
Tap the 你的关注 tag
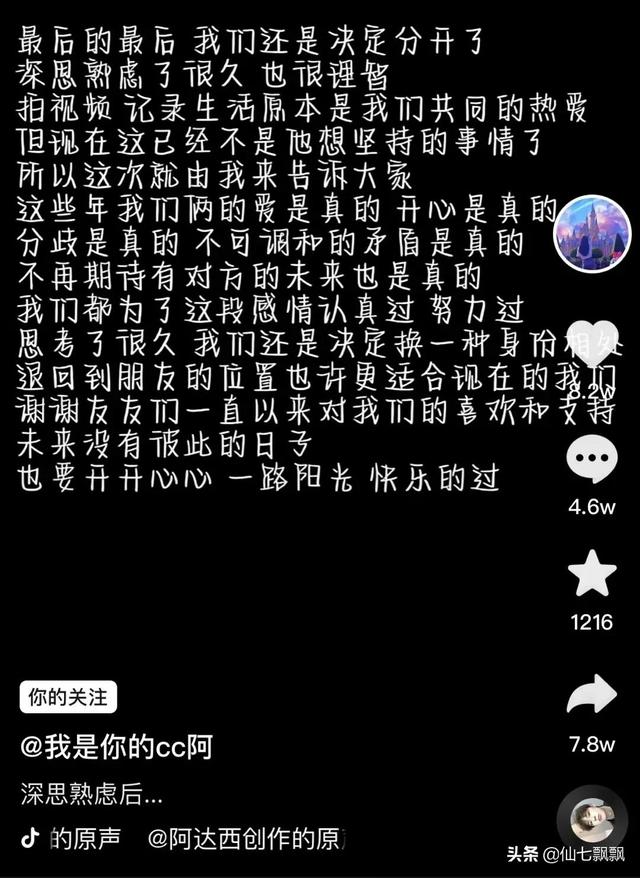pos(68,697)
